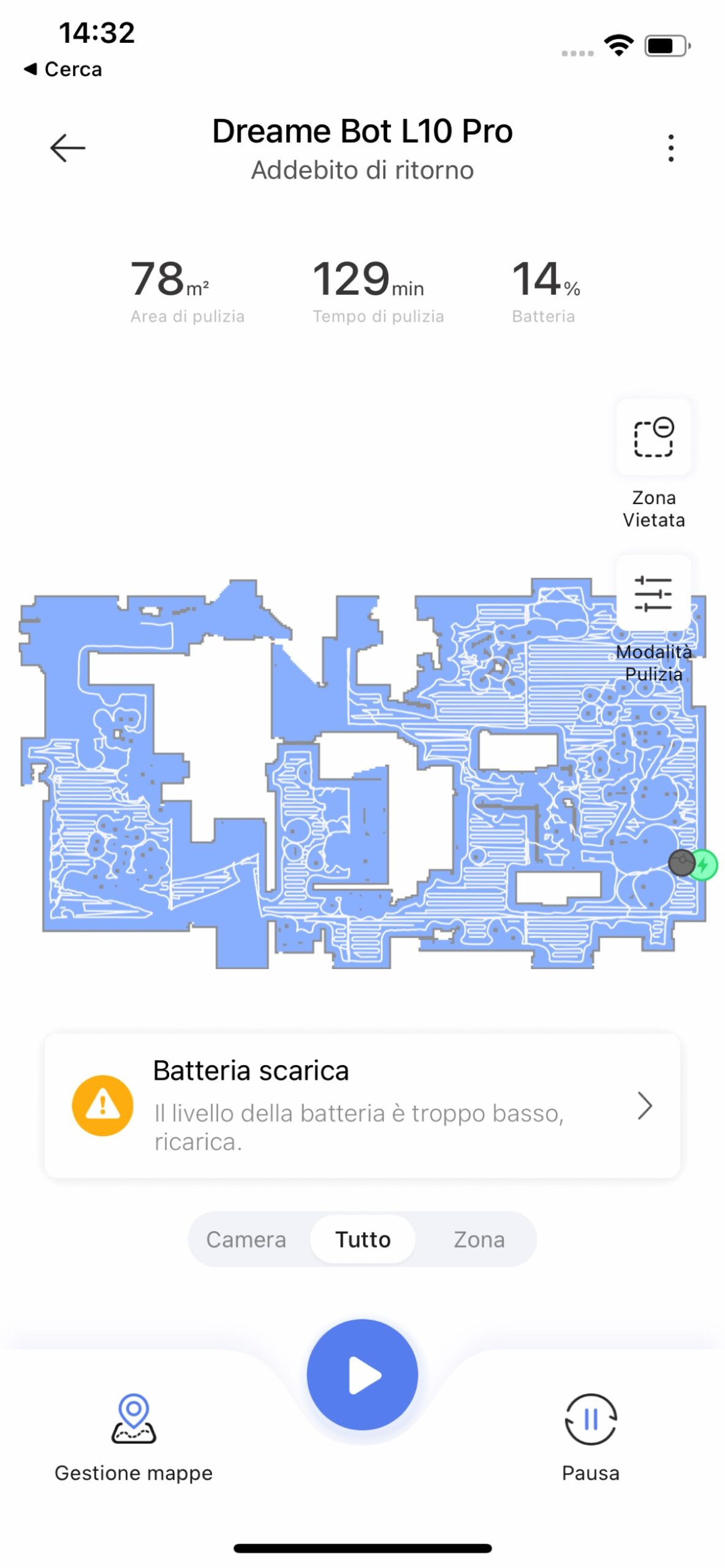Open Gestione mappe map management
Image resolution: width=725 pixels, height=1568 pixels.
tap(134, 1433)
